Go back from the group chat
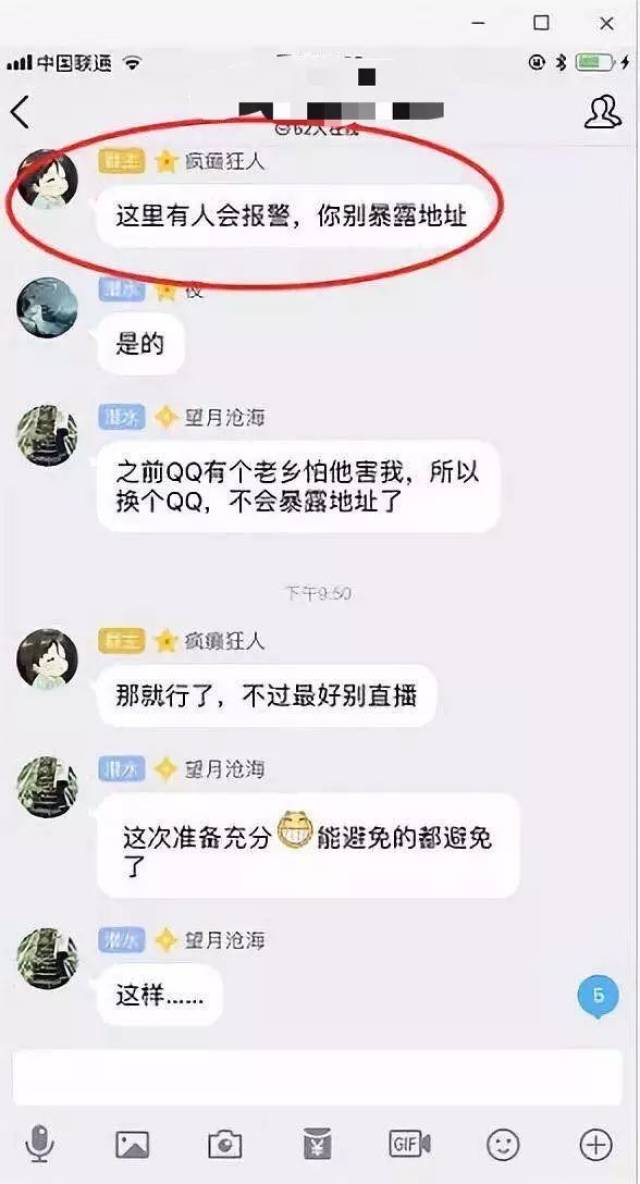Screen dimensions: 640x1184 (x=20, y=113)
